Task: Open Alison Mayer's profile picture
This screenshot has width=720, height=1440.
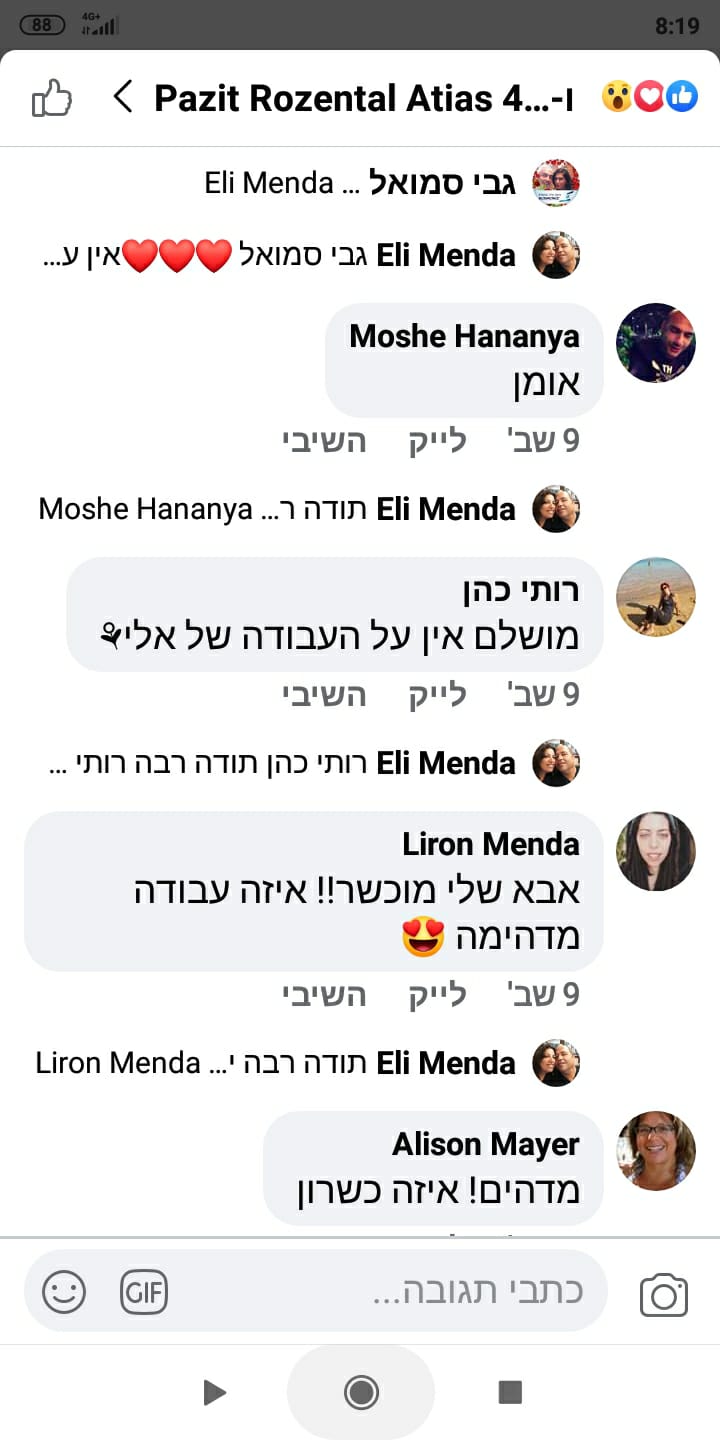Action: 655,1151
